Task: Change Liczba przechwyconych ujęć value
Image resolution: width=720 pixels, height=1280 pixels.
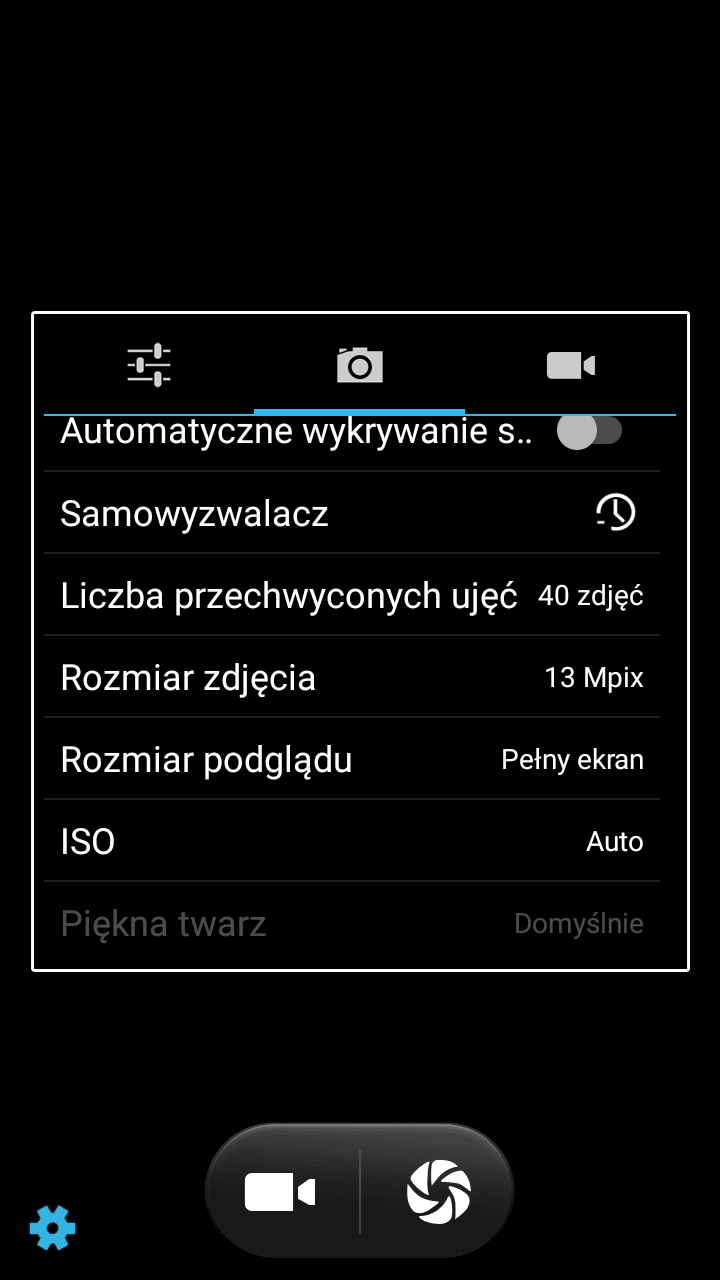Action: [352, 595]
